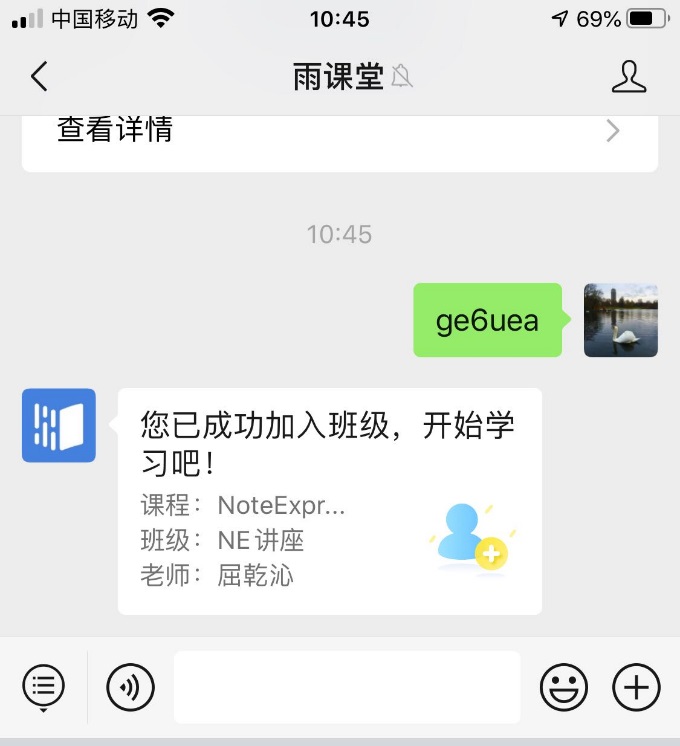Viewport: 680px width, 746px height.
Task: Tap the 雨课堂 avatar beside the message
Action: click(x=59, y=425)
